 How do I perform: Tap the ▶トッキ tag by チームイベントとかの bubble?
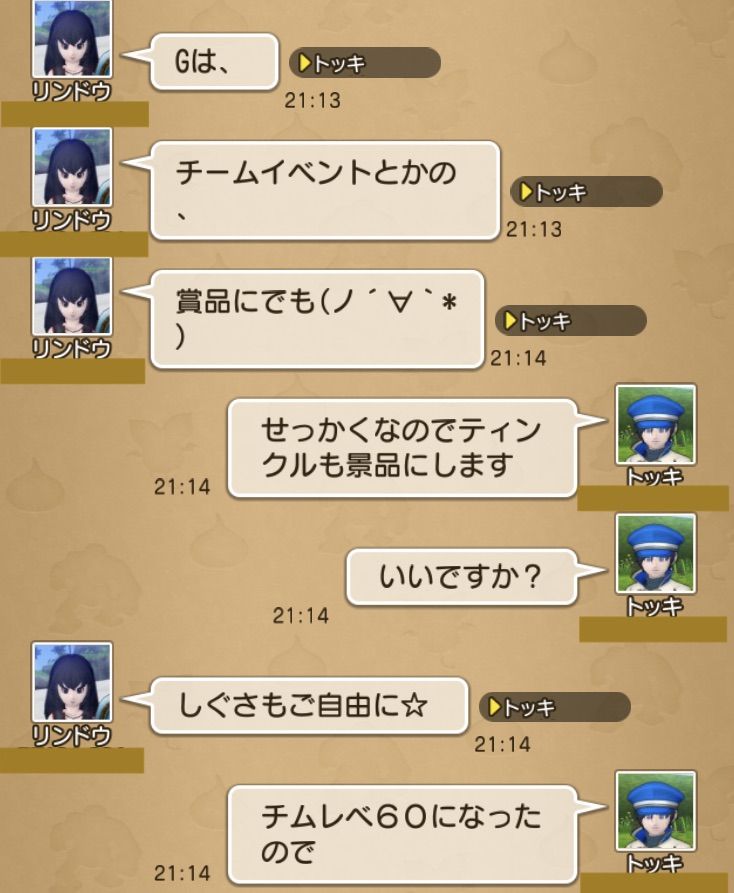point(588,192)
